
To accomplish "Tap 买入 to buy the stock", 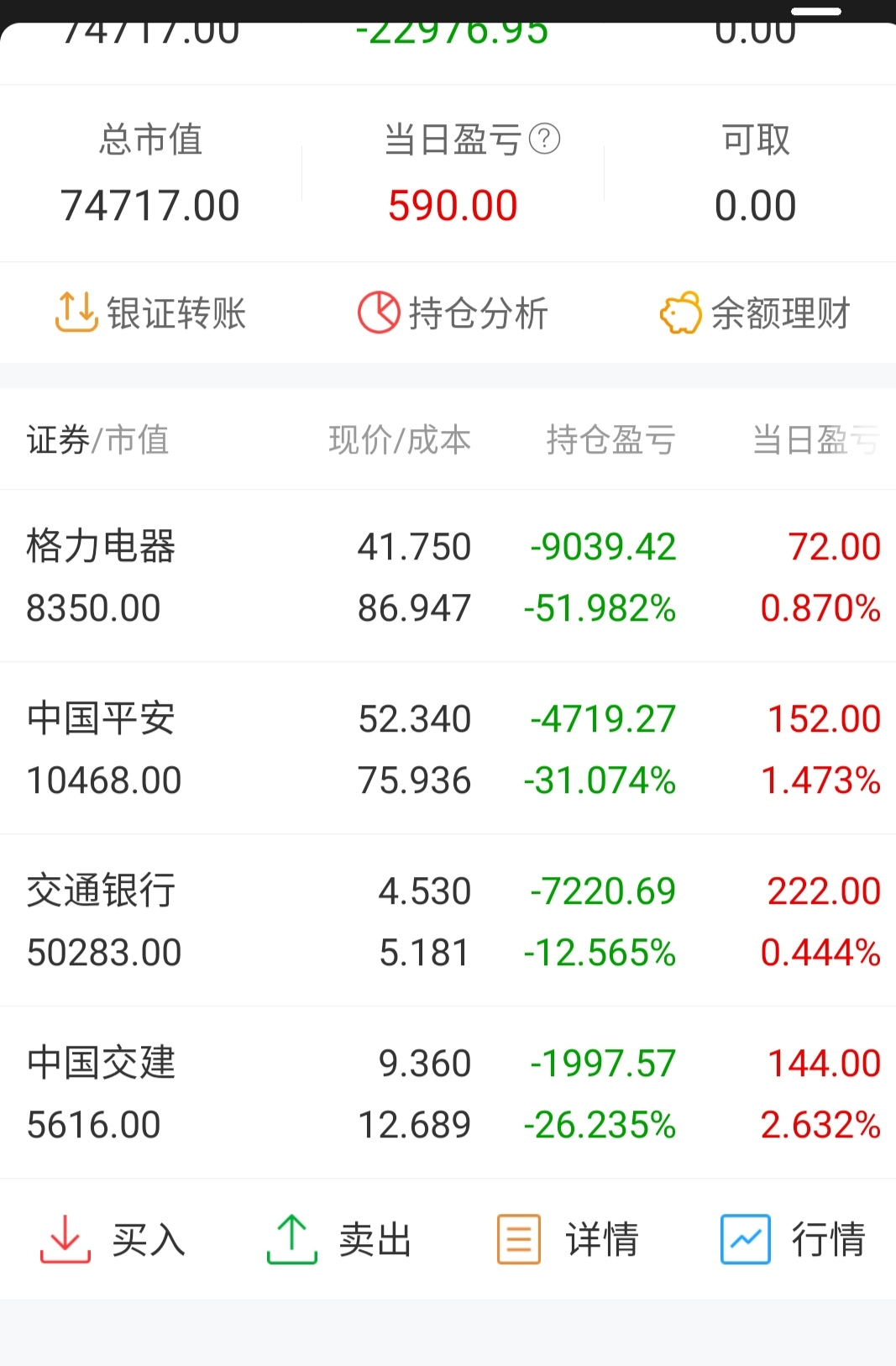I will [x=113, y=1239].
